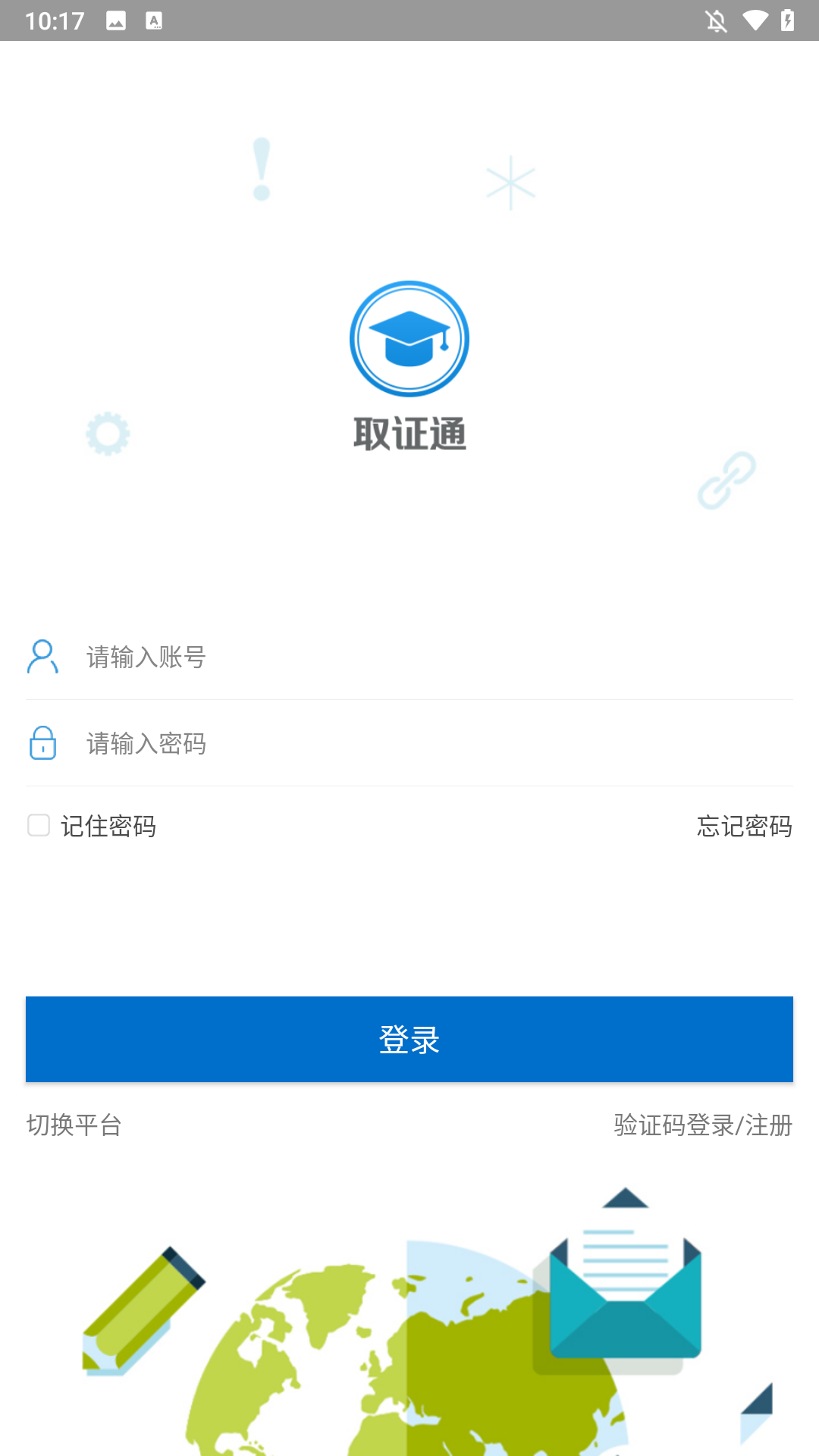The image size is (819, 1456).
Task: Click the person icon beside account field
Action: [42, 657]
